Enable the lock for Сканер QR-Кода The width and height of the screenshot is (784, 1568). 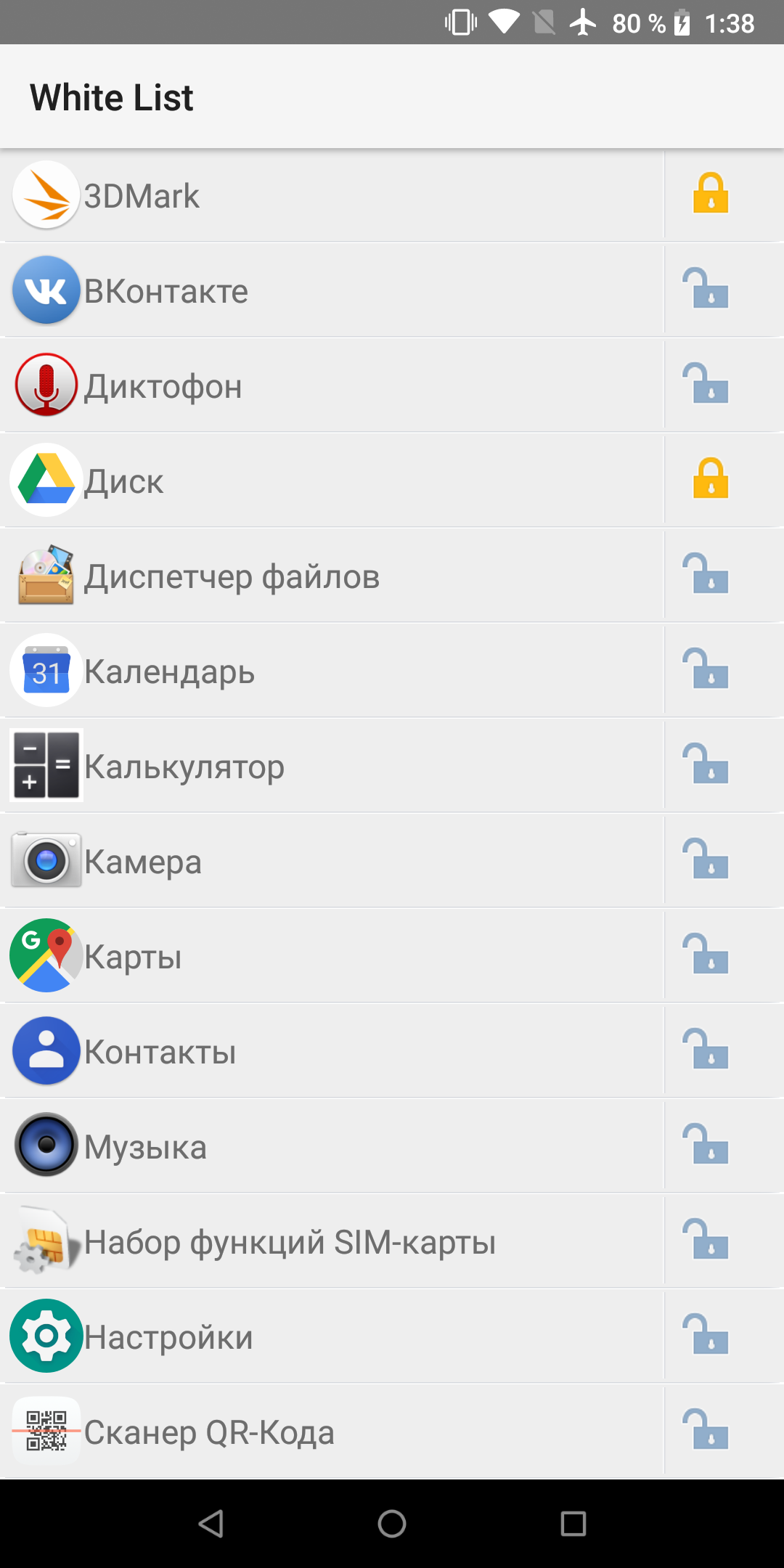click(706, 1429)
